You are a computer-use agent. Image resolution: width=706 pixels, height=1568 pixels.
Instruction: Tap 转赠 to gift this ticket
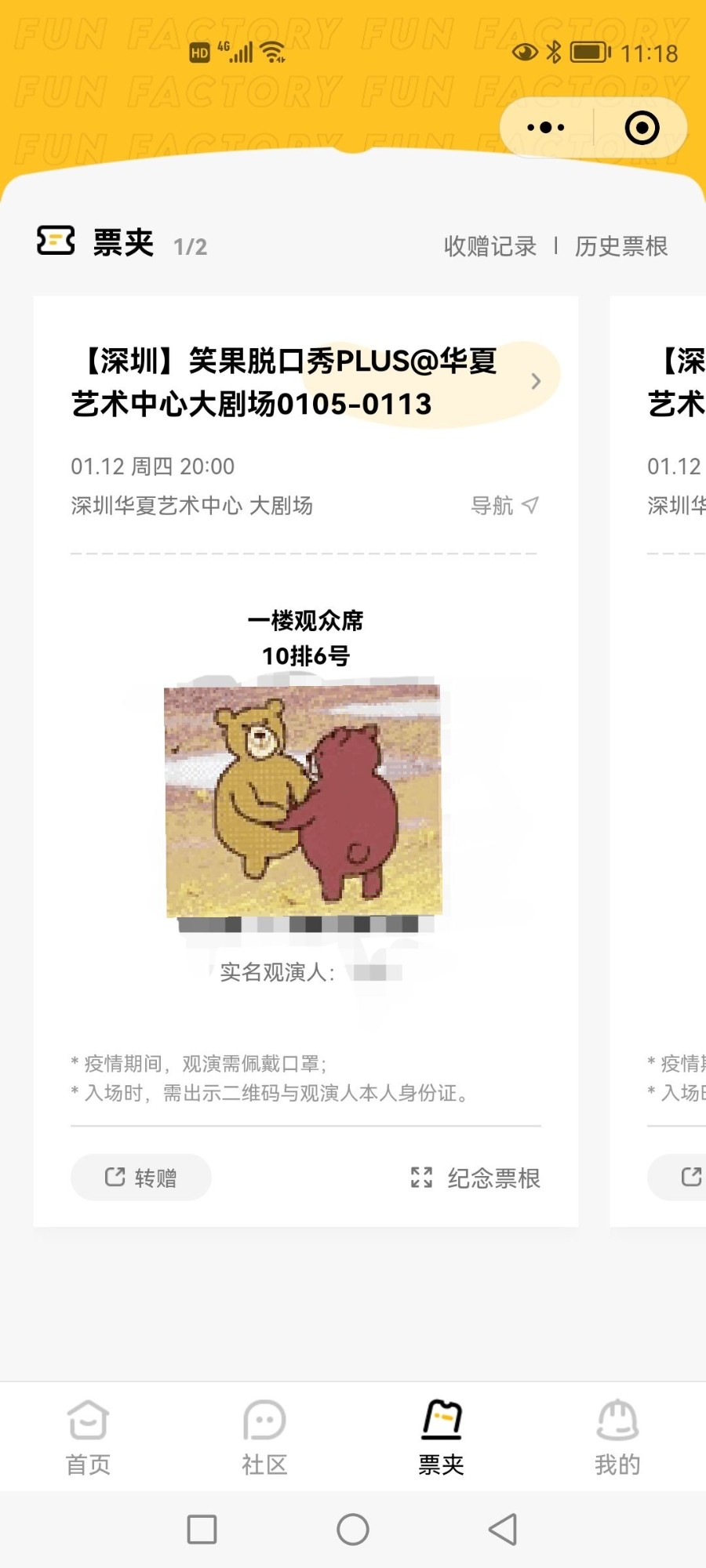141,1178
